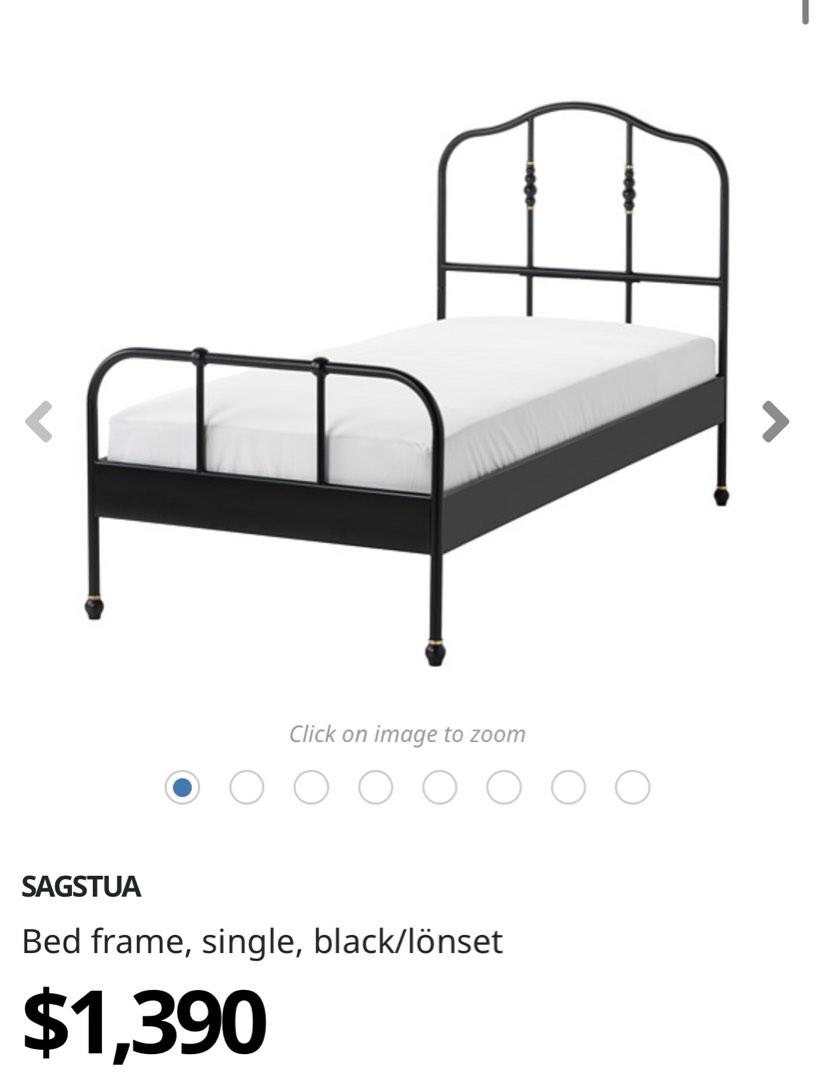Select the last carousel dot
Image resolution: width=816 pixels, height=1080 pixels.
pyautogui.click(x=629, y=789)
